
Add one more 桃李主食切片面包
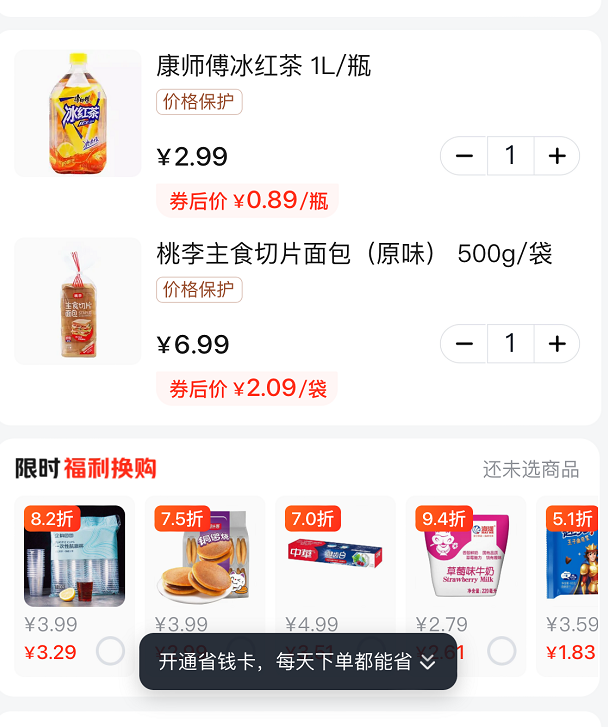pyautogui.click(x=557, y=344)
